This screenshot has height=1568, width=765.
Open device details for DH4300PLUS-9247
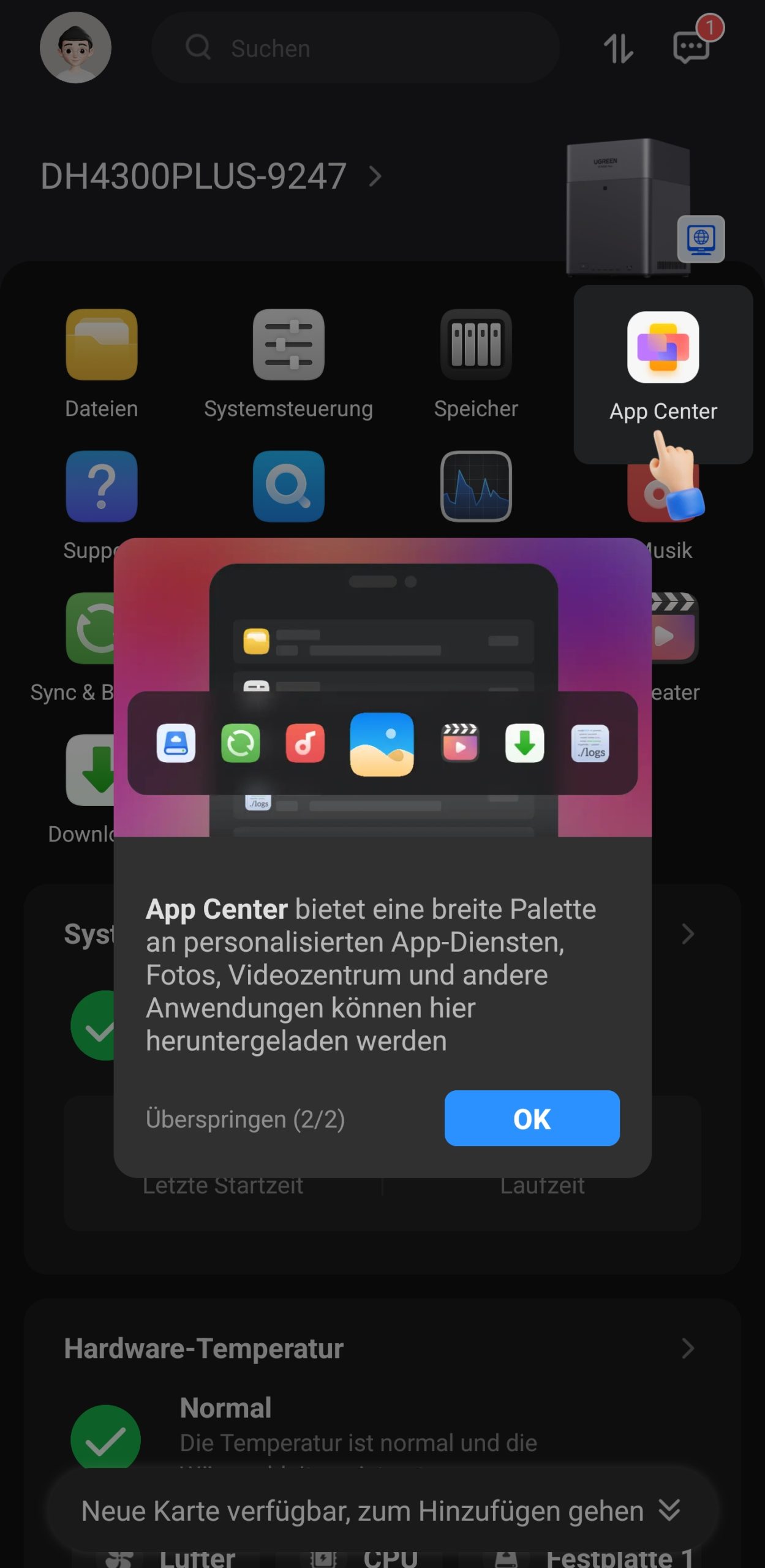[x=211, y=176]
